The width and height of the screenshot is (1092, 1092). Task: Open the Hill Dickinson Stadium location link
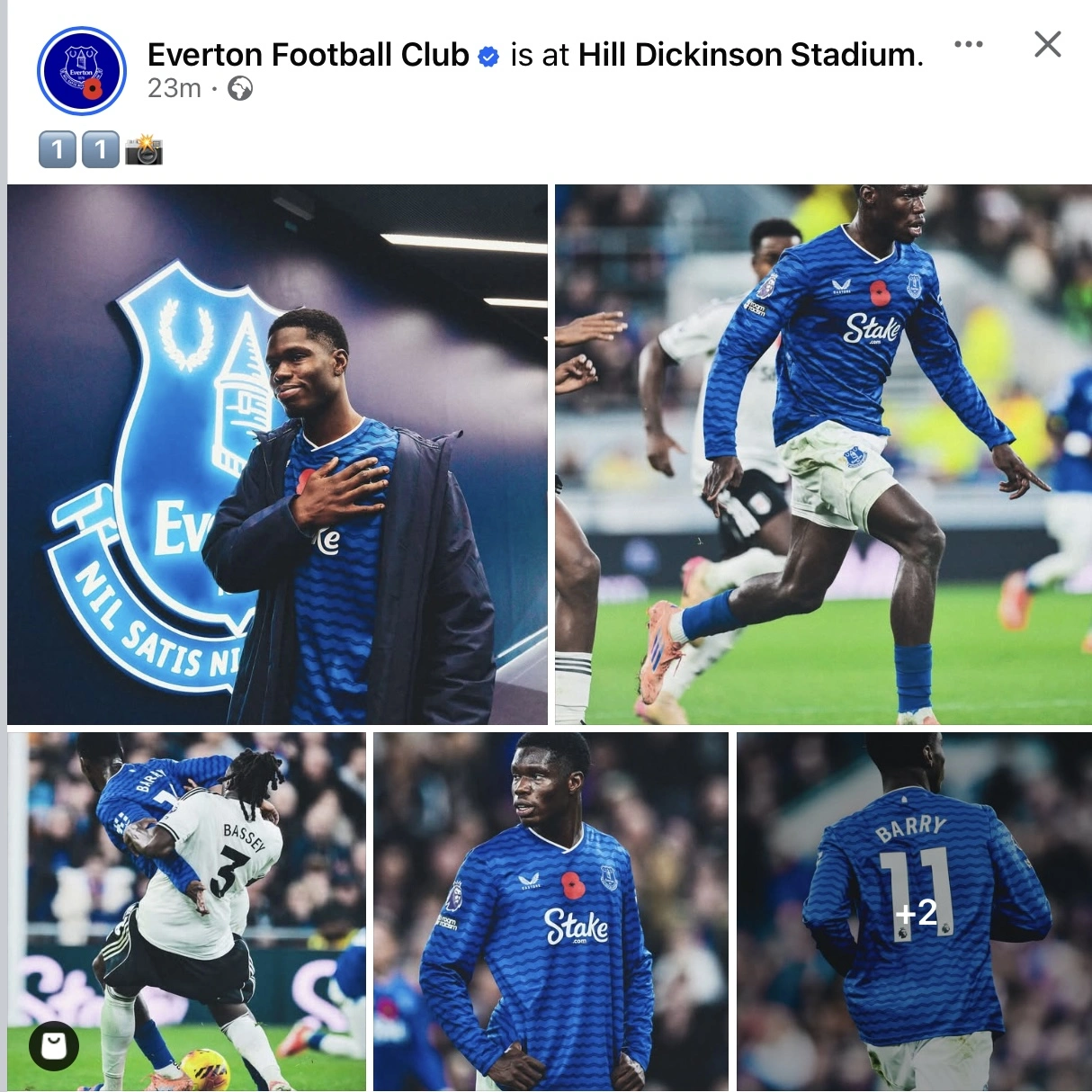point(748,55)
